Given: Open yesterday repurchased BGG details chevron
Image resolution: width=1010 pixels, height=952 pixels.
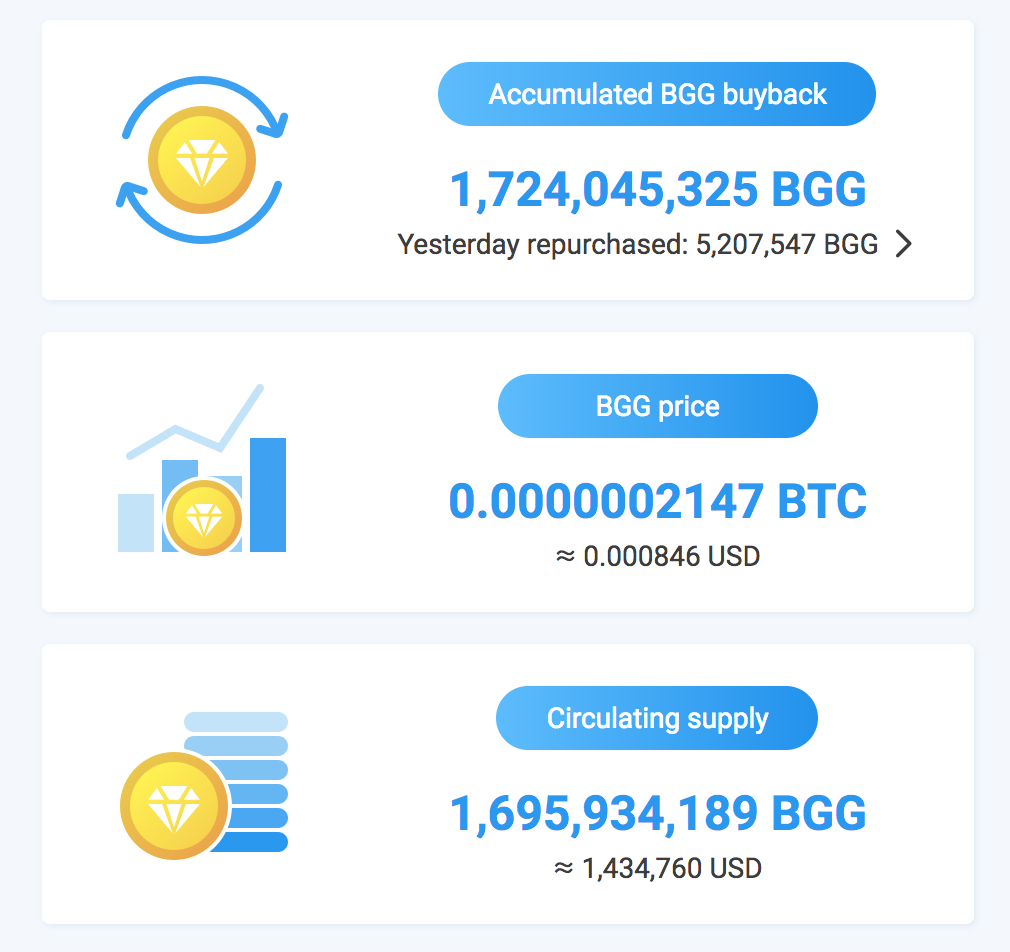Looking at the screenshot, I should tap(903, 244).
